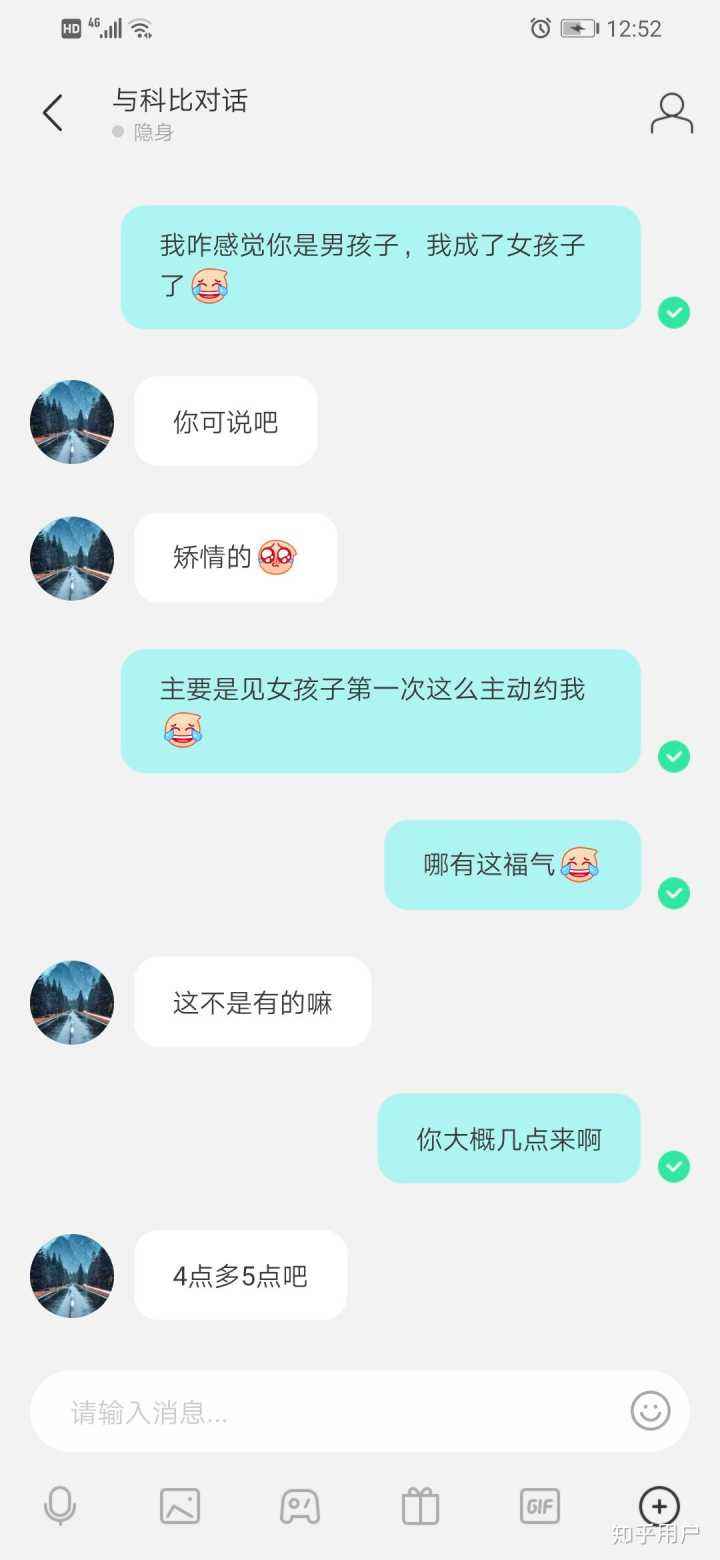The height and width of the screenshot is (1560, 720).
Task: Open the GIF selector icon
Action: (539, 1505)
